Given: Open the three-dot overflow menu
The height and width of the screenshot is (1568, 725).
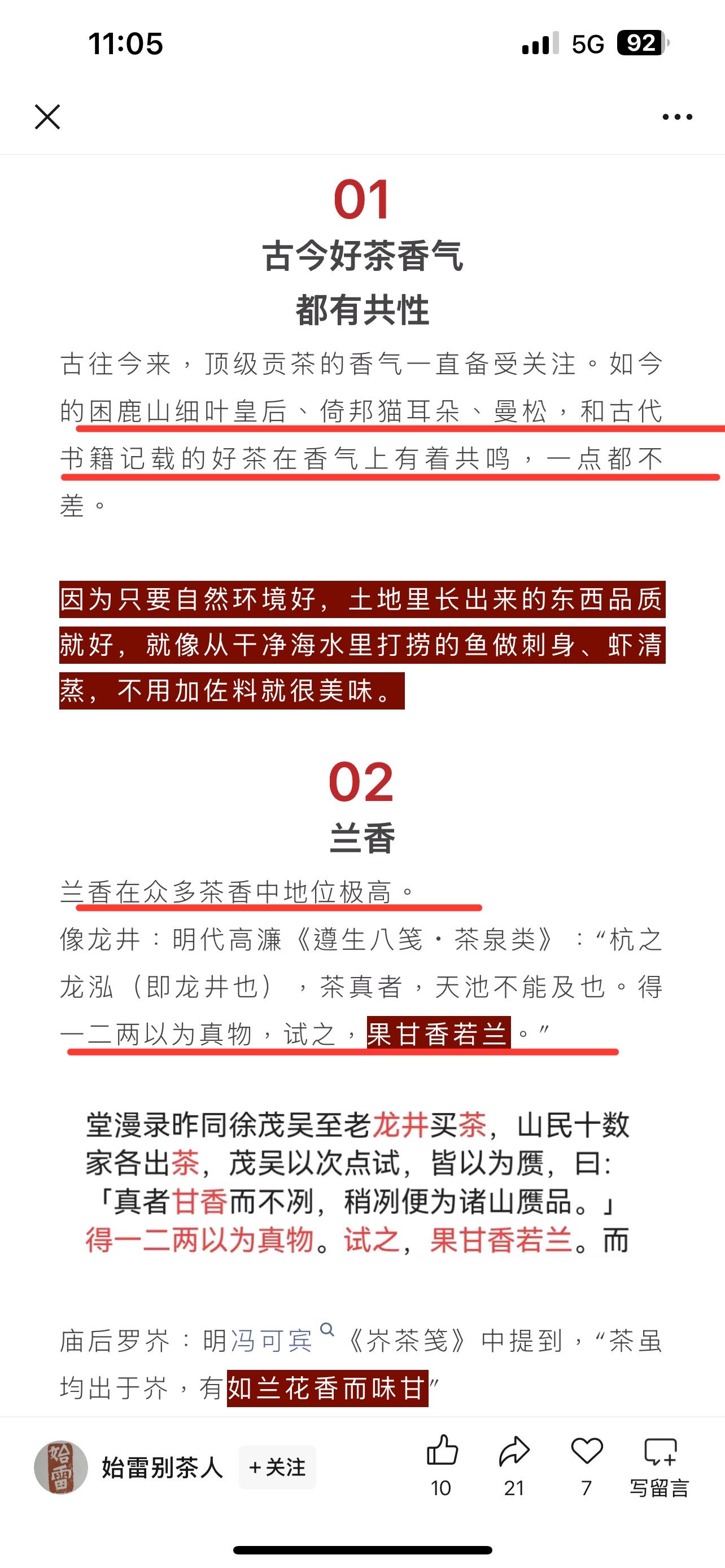Looking at the screenshot, I should pyautogui.click(x=678, y=117).
